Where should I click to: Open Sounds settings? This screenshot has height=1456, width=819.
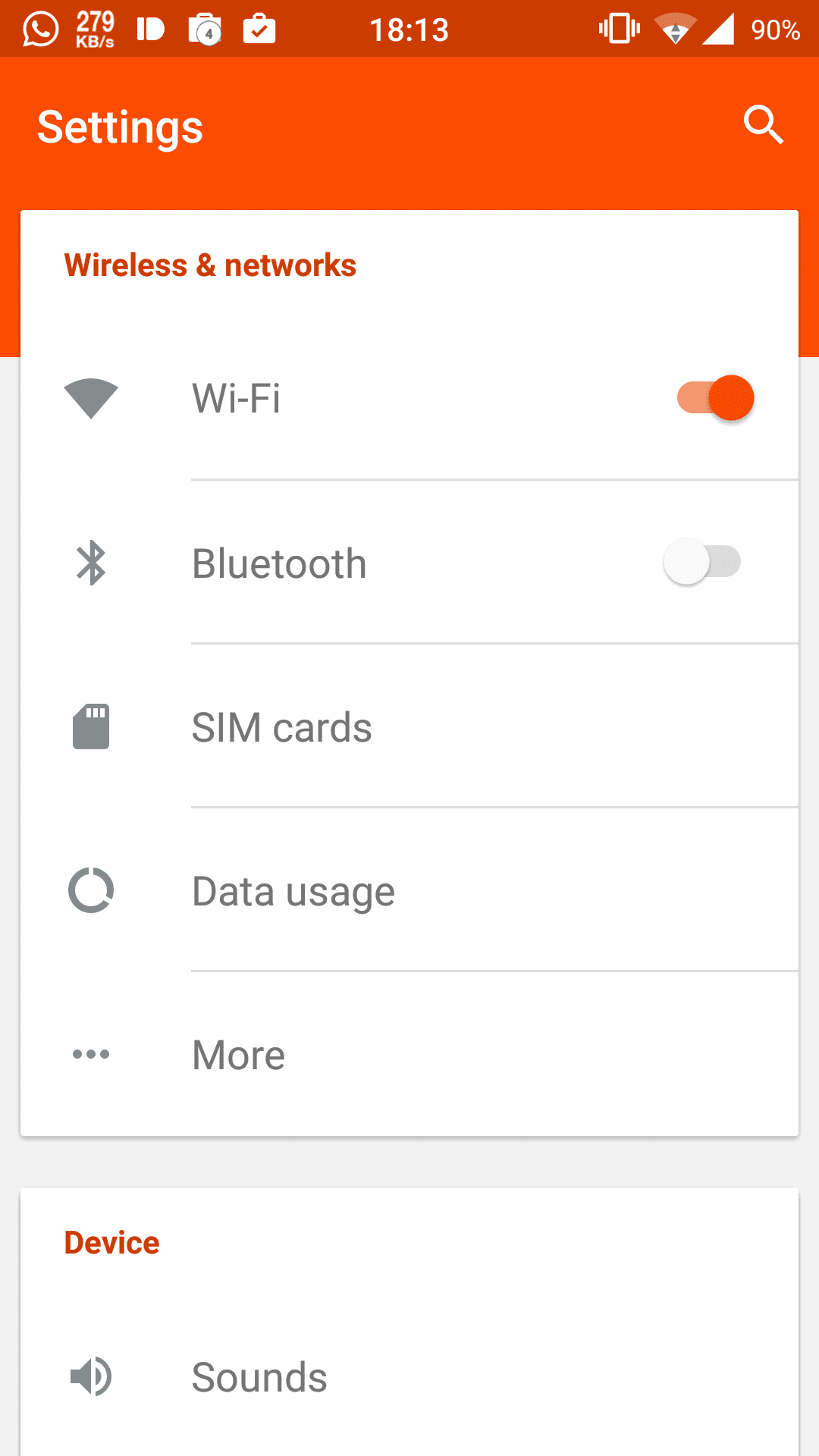click(409, 1376)
